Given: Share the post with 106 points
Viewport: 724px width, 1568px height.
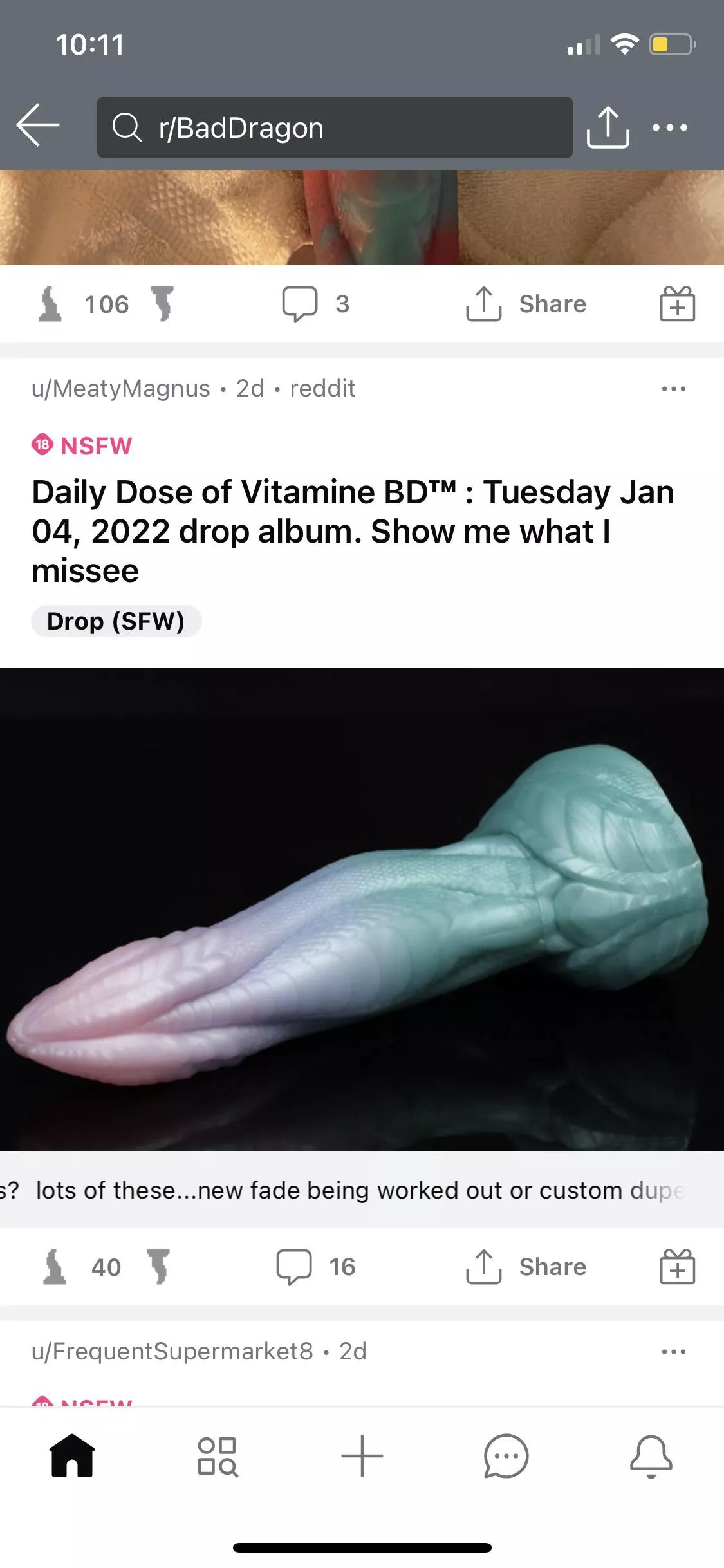Looking at the screenshot, I should click(526, 304).
